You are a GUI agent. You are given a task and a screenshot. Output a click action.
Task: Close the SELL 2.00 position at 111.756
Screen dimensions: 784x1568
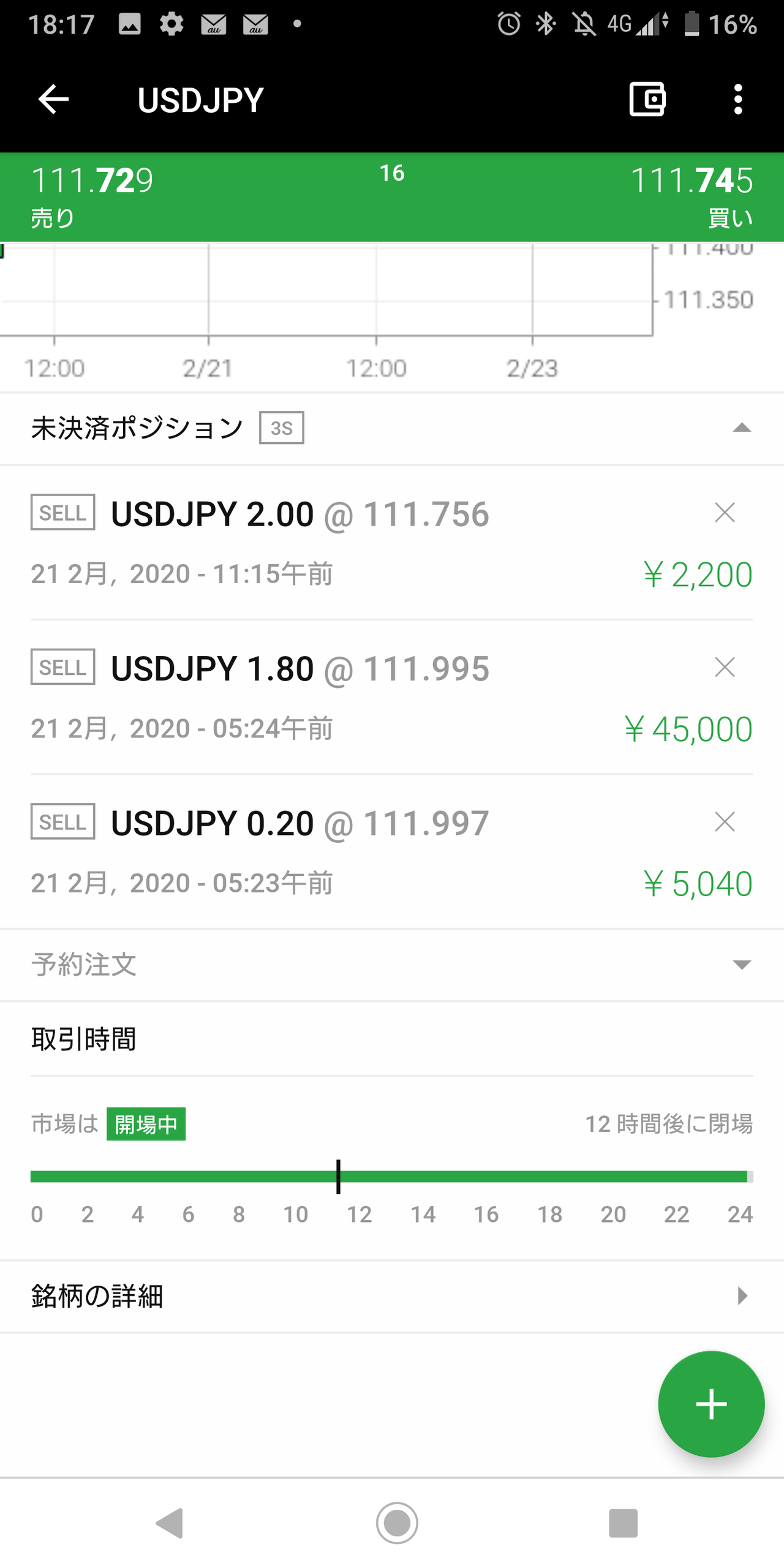point(725,513)
